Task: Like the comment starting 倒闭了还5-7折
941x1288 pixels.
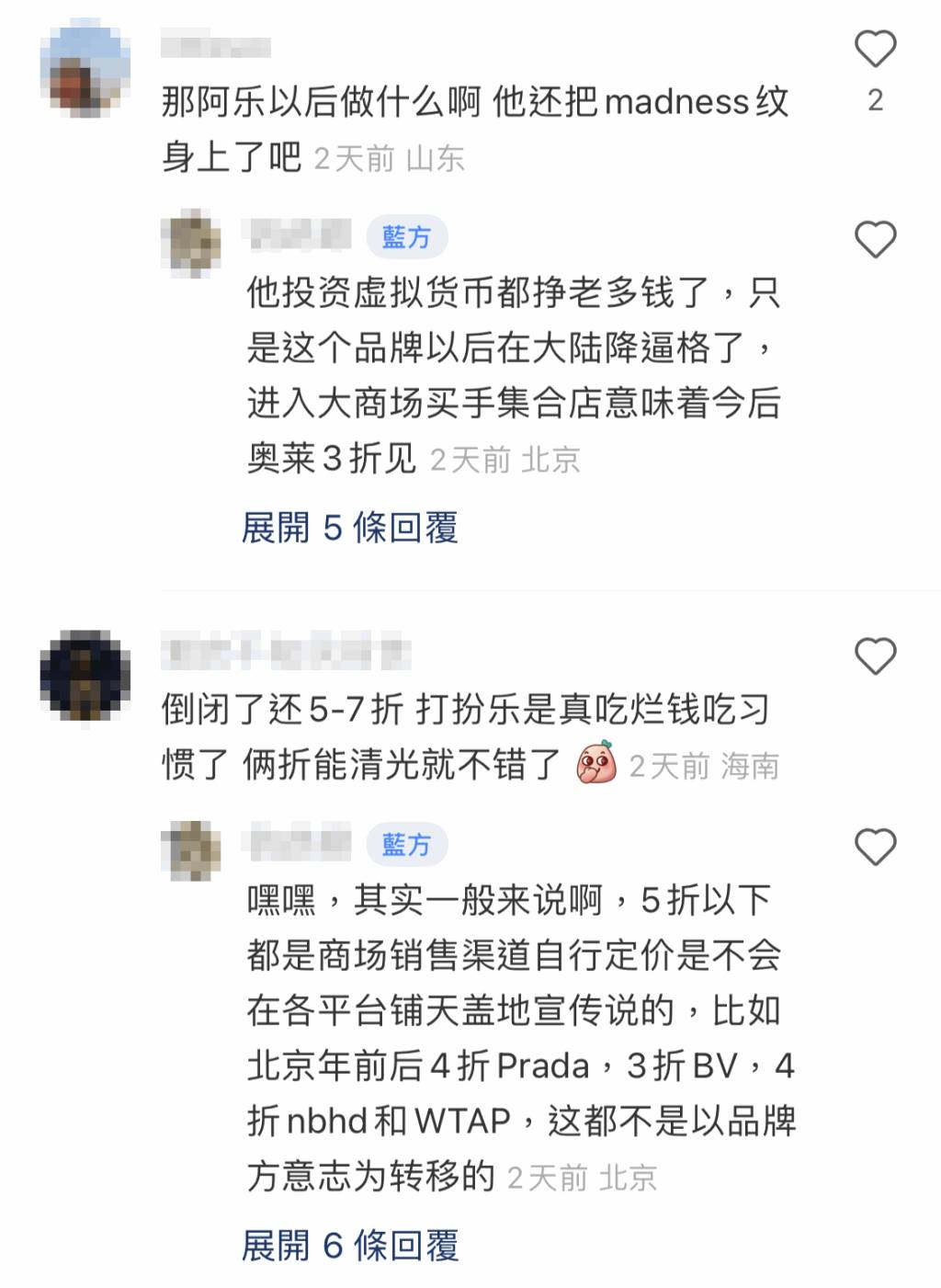Action: click(x=875, y=656)
